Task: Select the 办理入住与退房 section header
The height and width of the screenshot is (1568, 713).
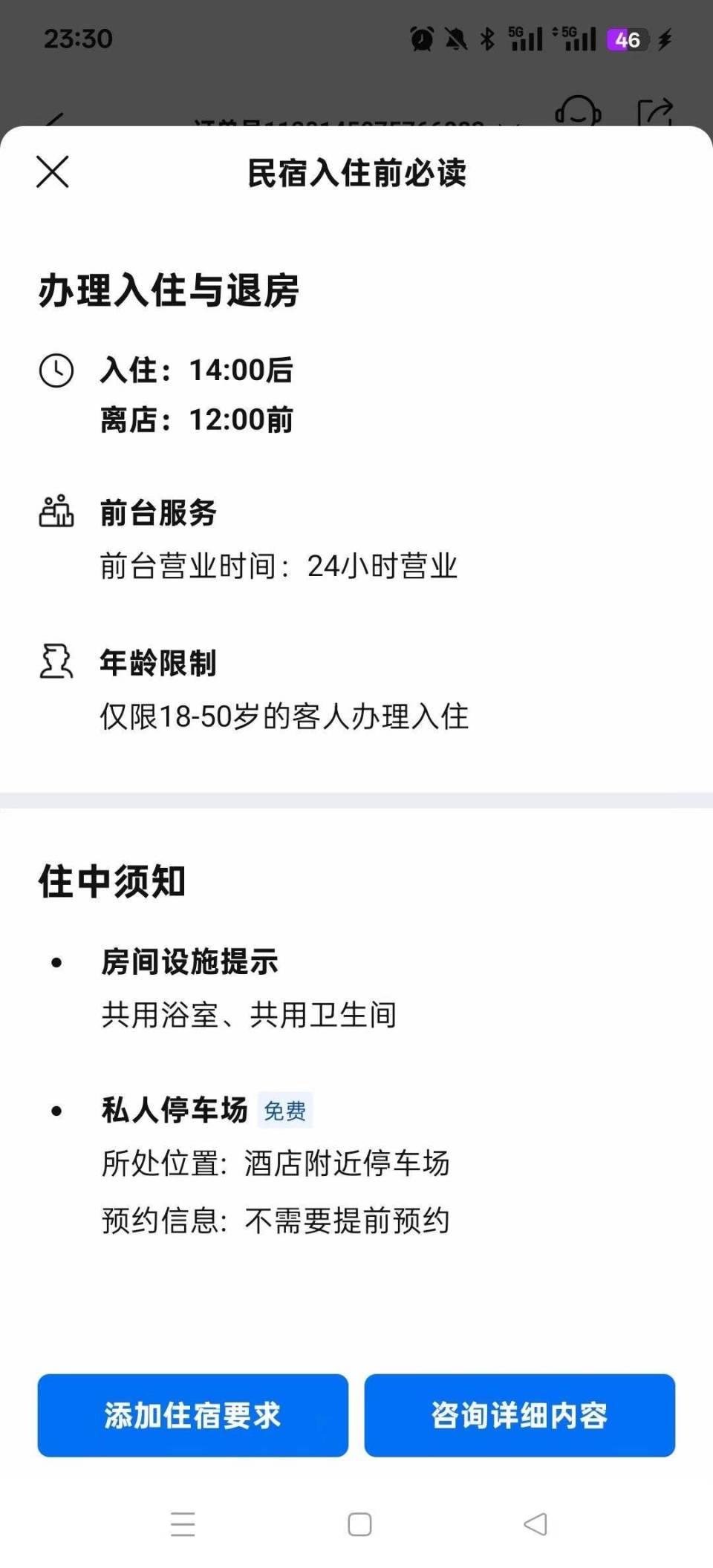Action: point(169,293)
